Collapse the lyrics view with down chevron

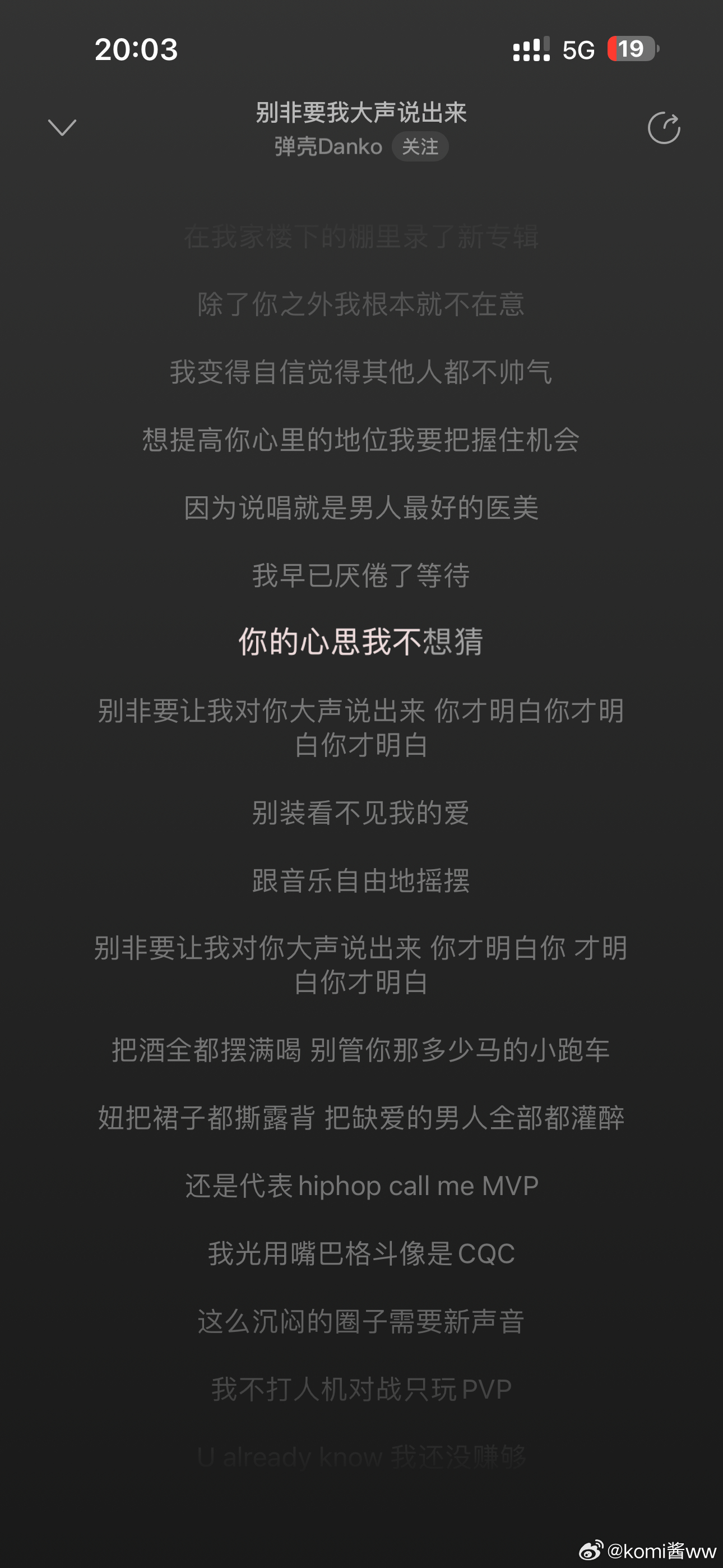[62, 128]
